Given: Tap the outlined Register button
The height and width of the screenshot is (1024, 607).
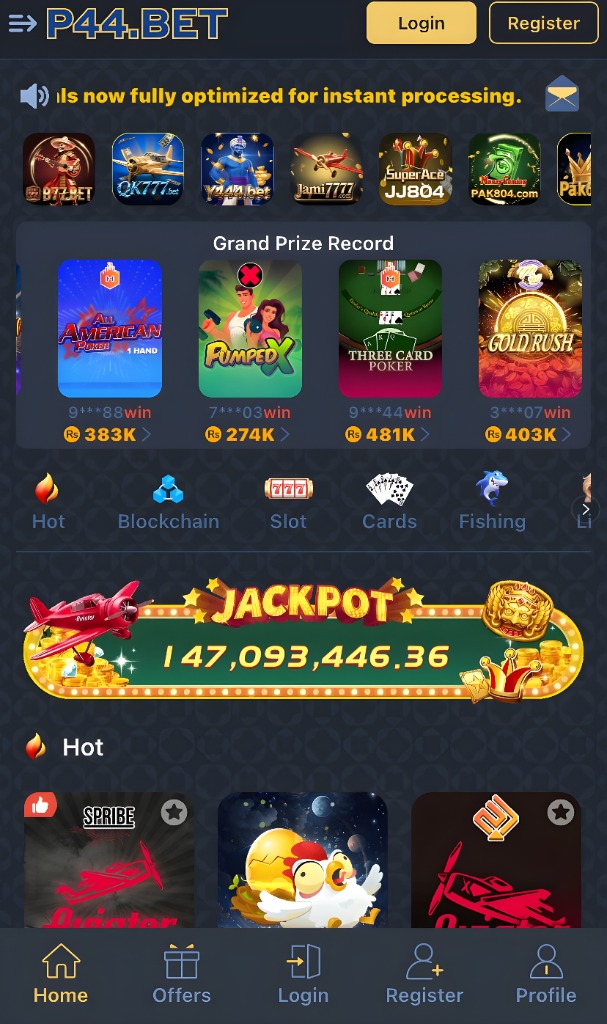Looking at the screenshot, I should coord(543,23).
